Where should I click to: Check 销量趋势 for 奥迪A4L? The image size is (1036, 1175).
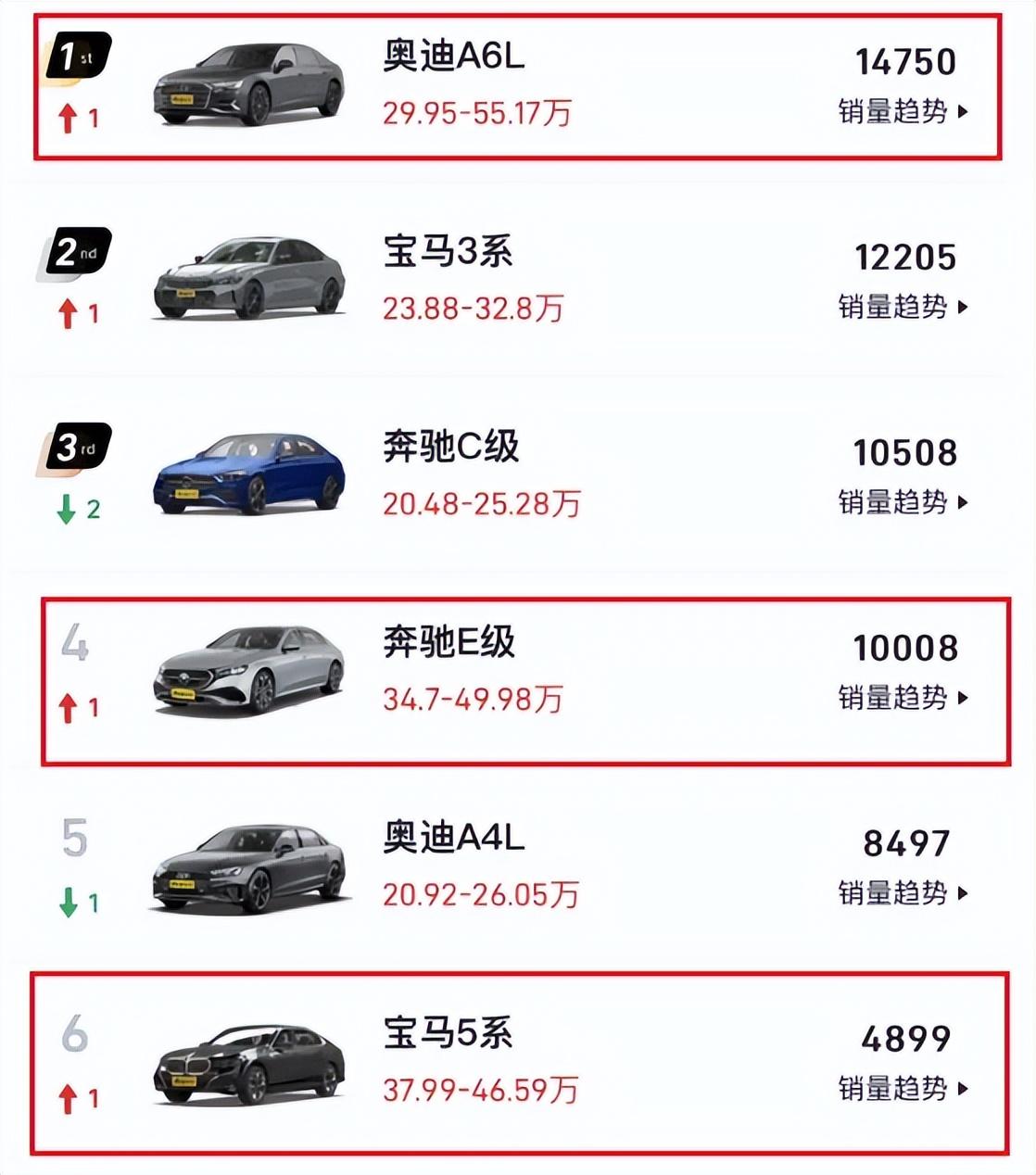pos(903,893)
